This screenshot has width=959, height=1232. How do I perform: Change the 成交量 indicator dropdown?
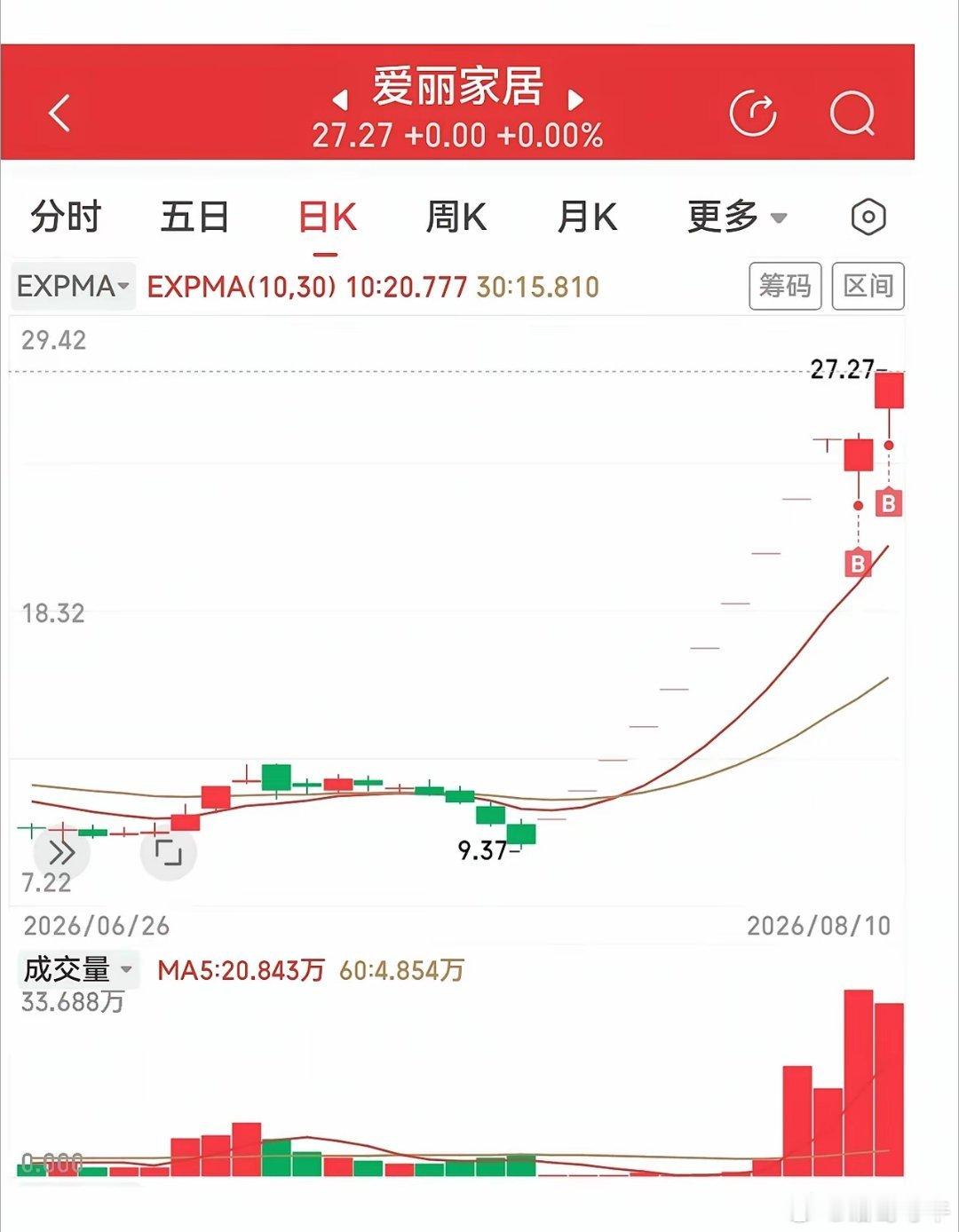point(77,968)
